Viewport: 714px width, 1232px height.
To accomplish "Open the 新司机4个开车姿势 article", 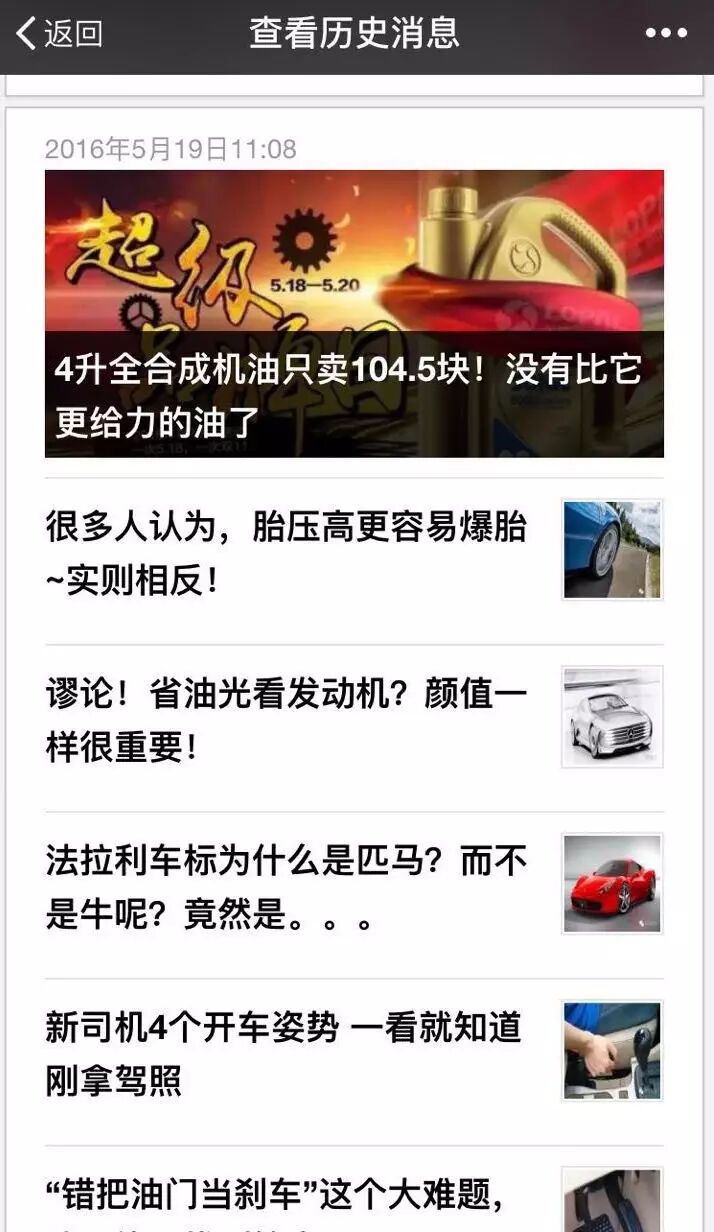I will (x=300, y=1053).
